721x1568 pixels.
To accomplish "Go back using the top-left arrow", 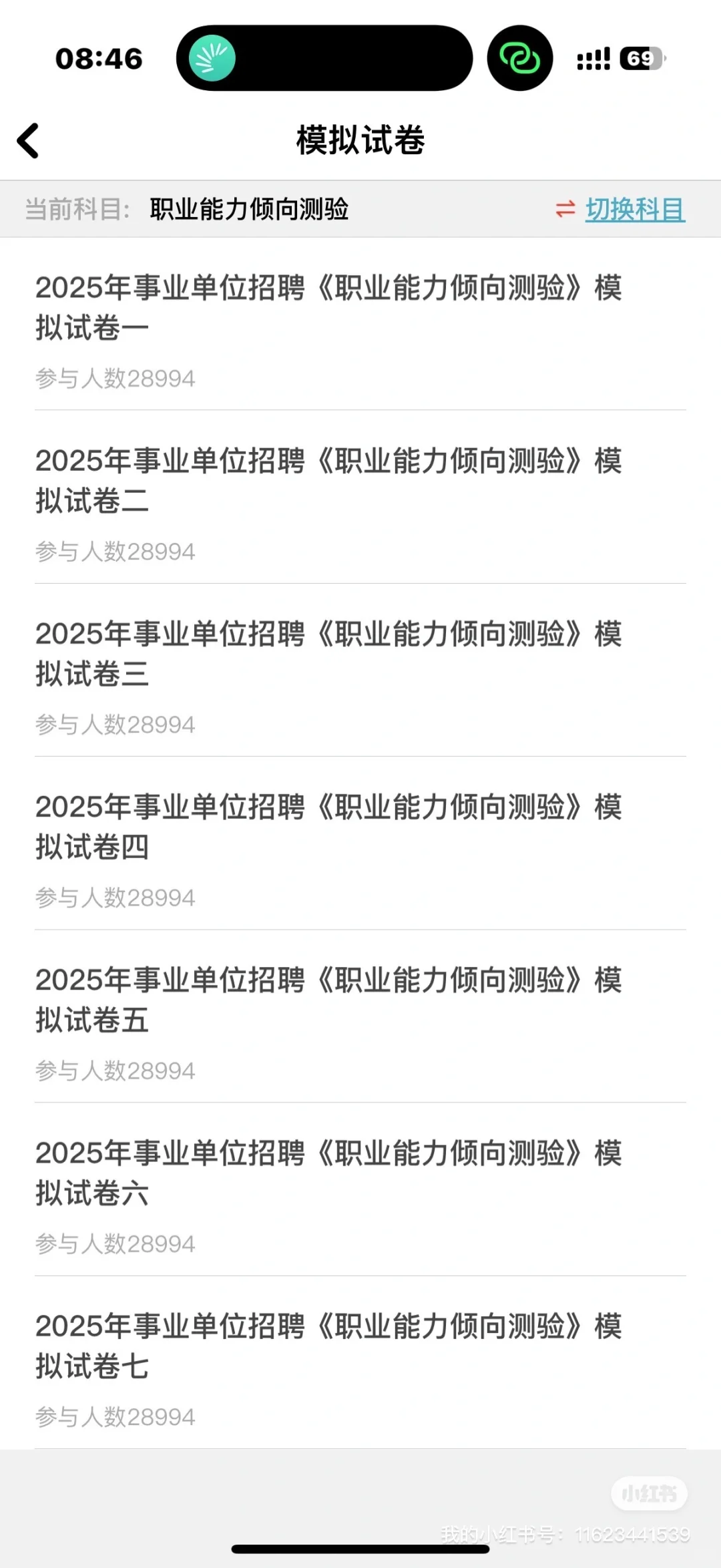I will point(28,141).
